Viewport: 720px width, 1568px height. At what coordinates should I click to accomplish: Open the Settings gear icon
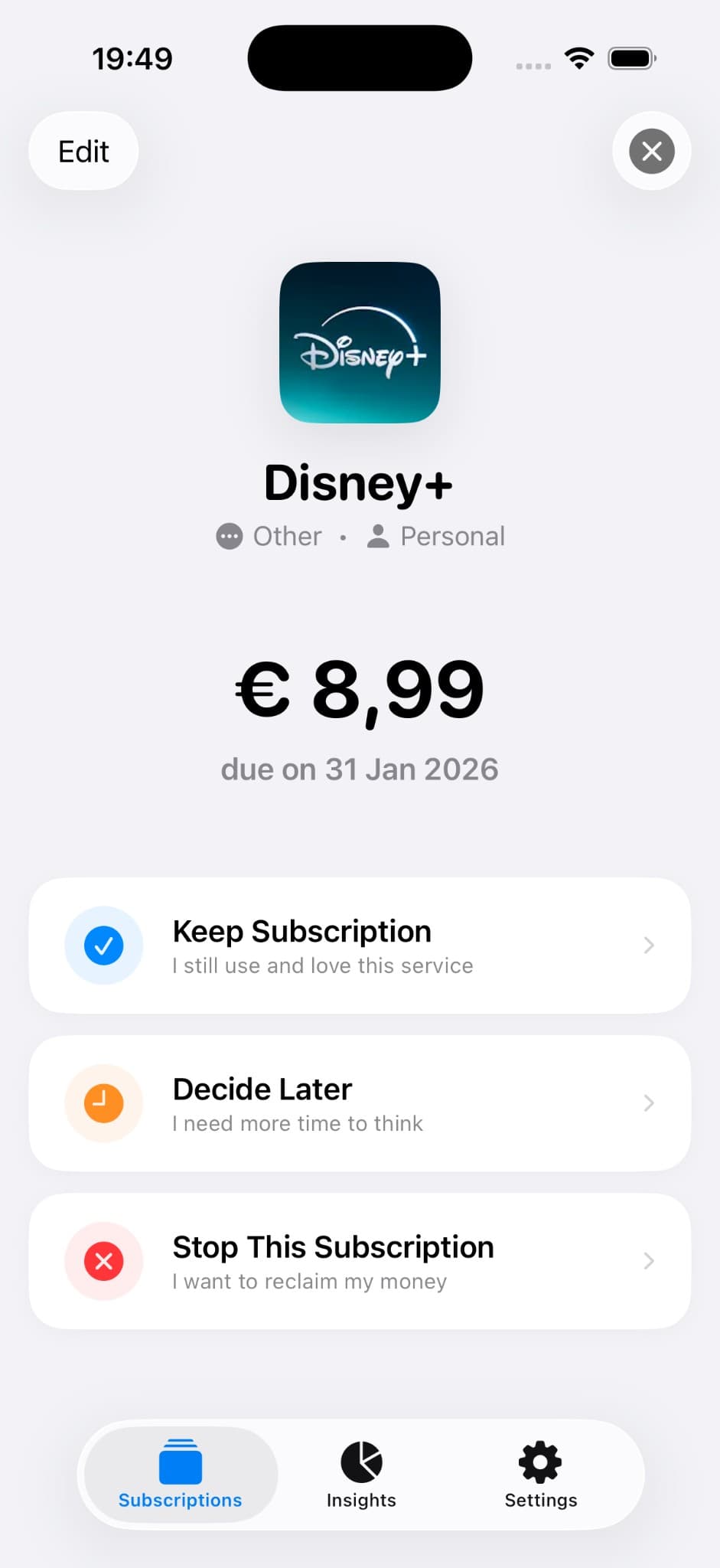click(540, 1459)
